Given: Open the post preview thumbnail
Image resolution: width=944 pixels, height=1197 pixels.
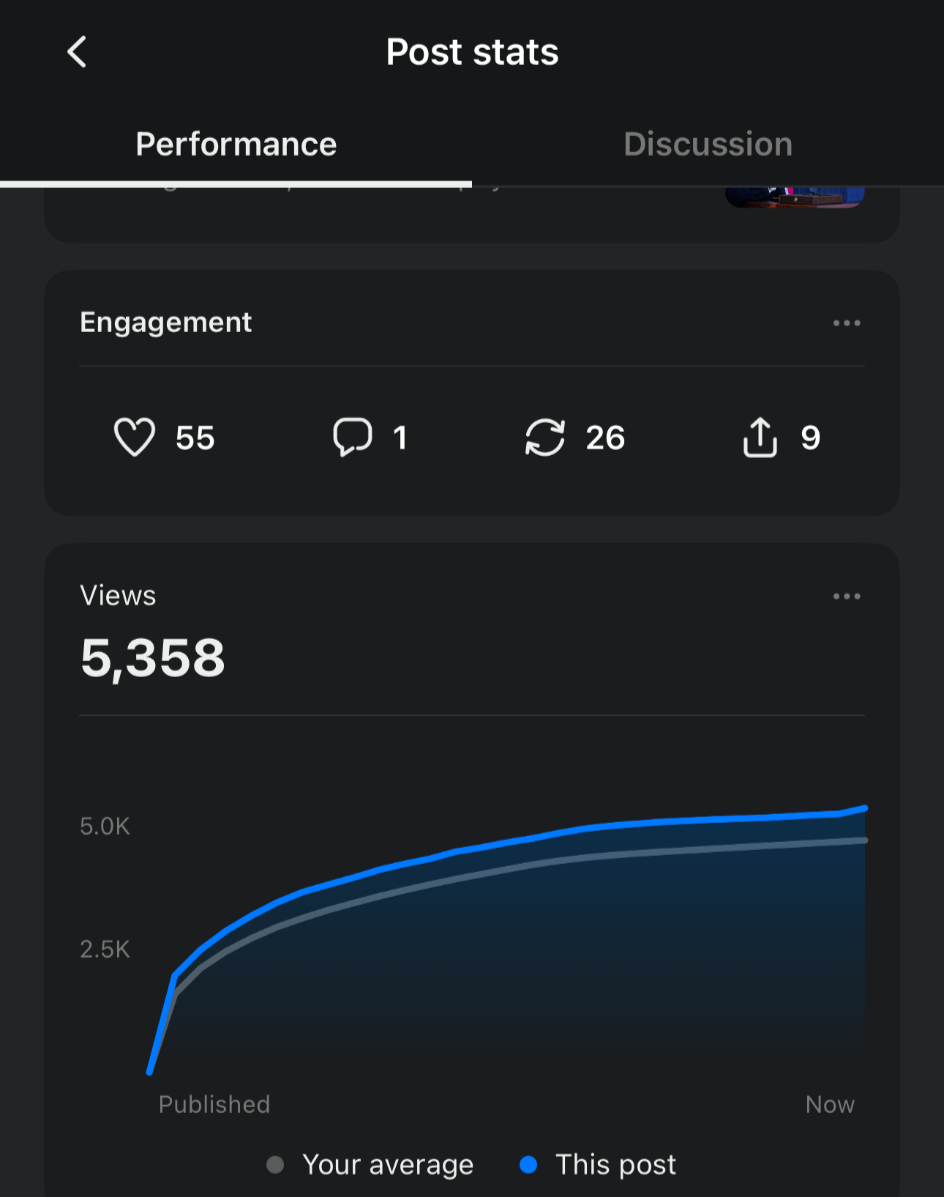Looking at the screenshot, I should [x=794, y=197].
